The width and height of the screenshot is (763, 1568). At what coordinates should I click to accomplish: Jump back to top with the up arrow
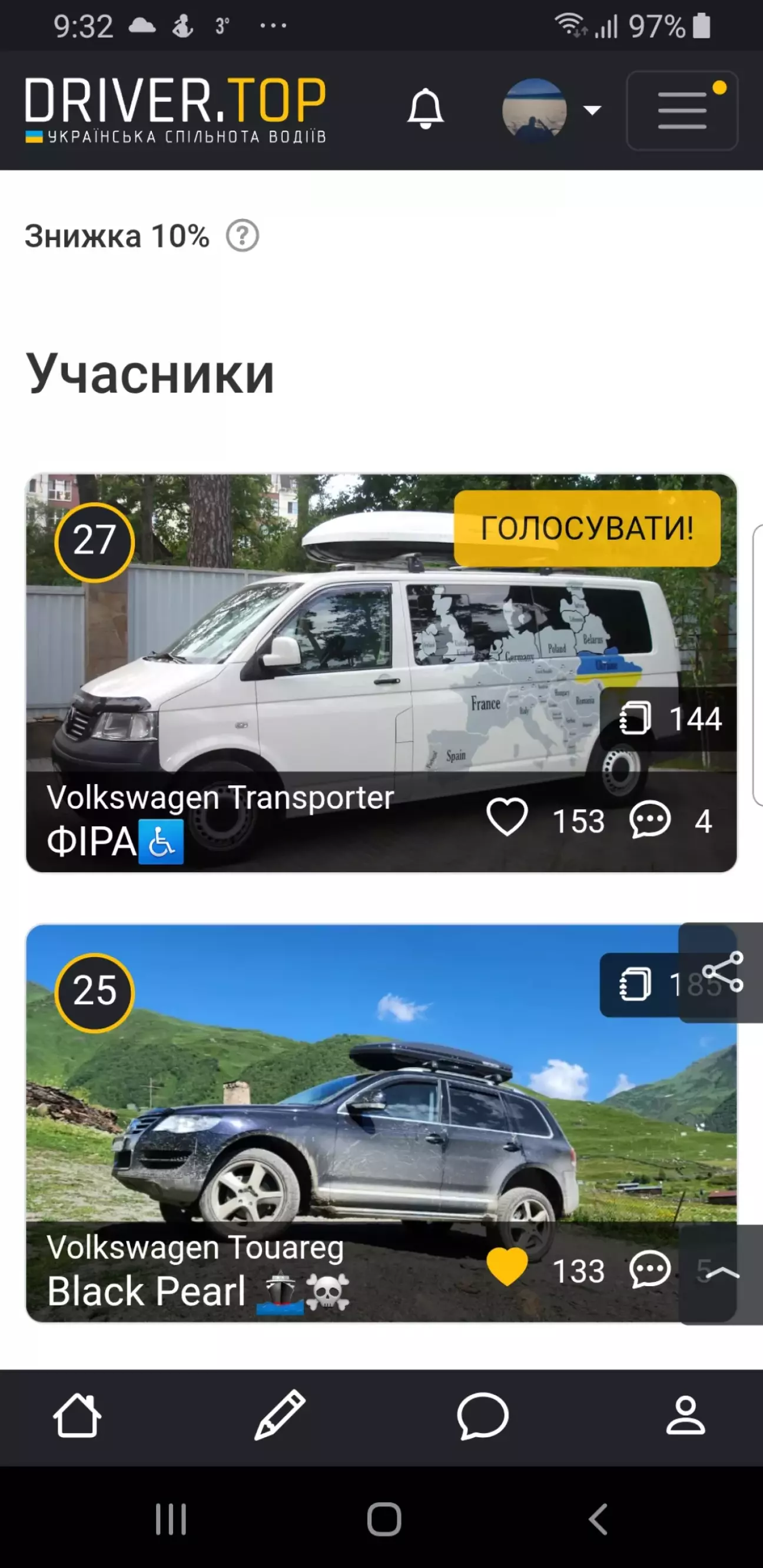tap(722, 1273)
